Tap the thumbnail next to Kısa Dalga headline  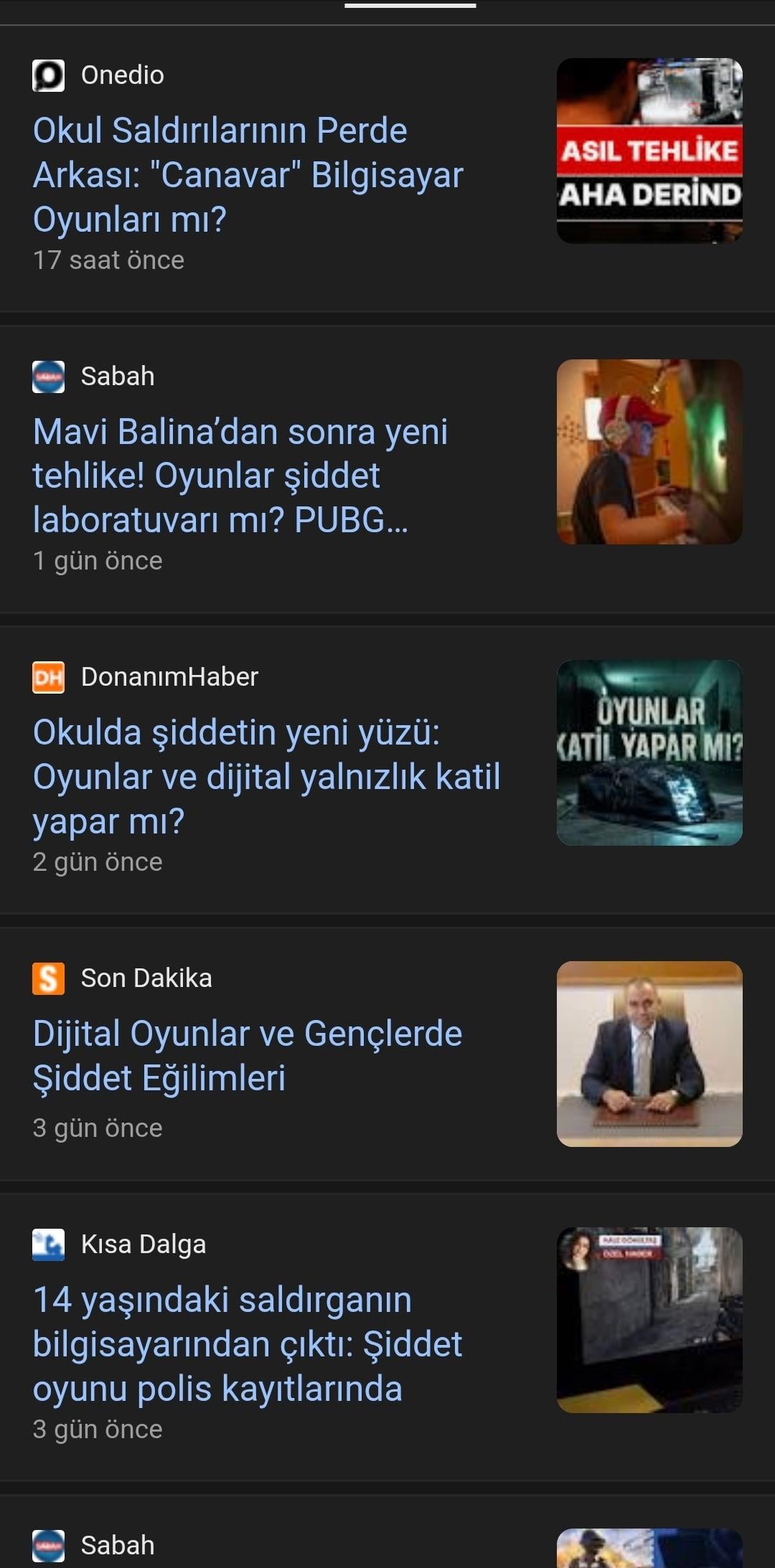pyautogui.click(x=649, y=1320)
